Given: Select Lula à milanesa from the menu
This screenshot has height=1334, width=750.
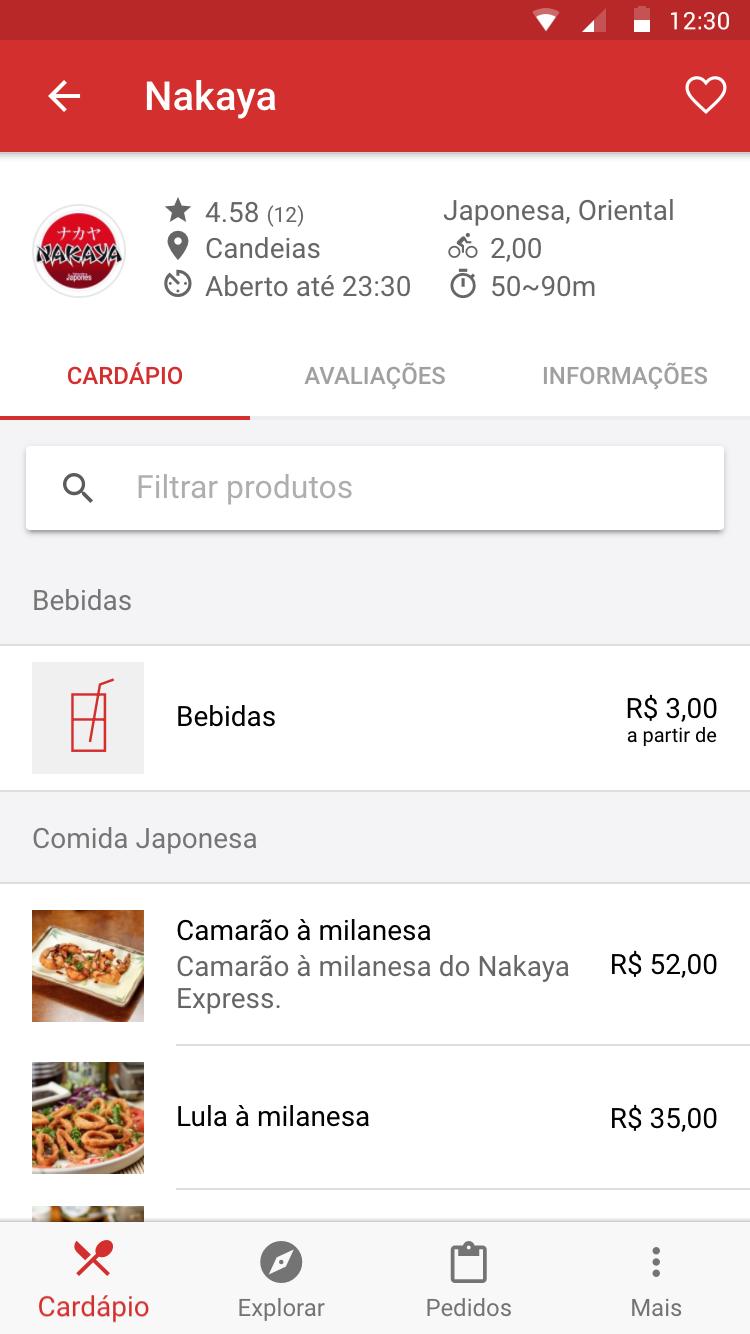Looking at the screenshot, I should point(375,1117).
